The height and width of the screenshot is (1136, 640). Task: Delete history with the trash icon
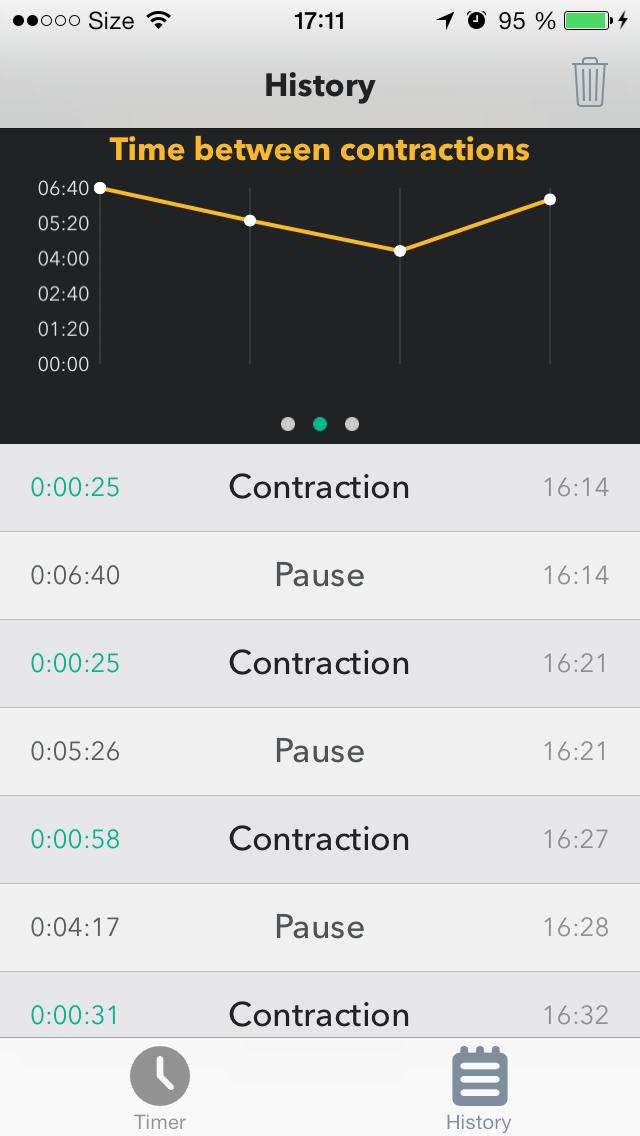point(589,83)
